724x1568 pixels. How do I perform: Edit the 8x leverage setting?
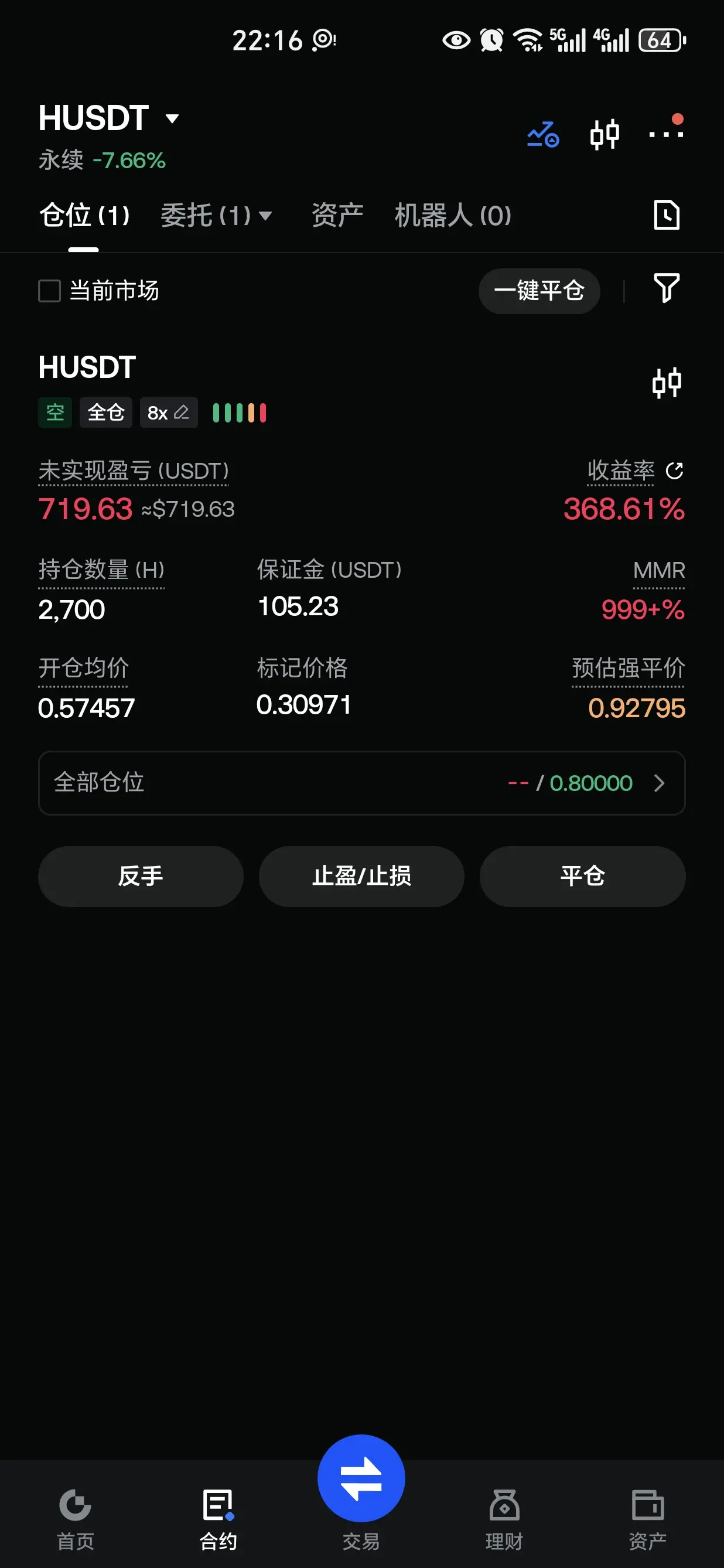pyautogui.click(x=169, y=413)
